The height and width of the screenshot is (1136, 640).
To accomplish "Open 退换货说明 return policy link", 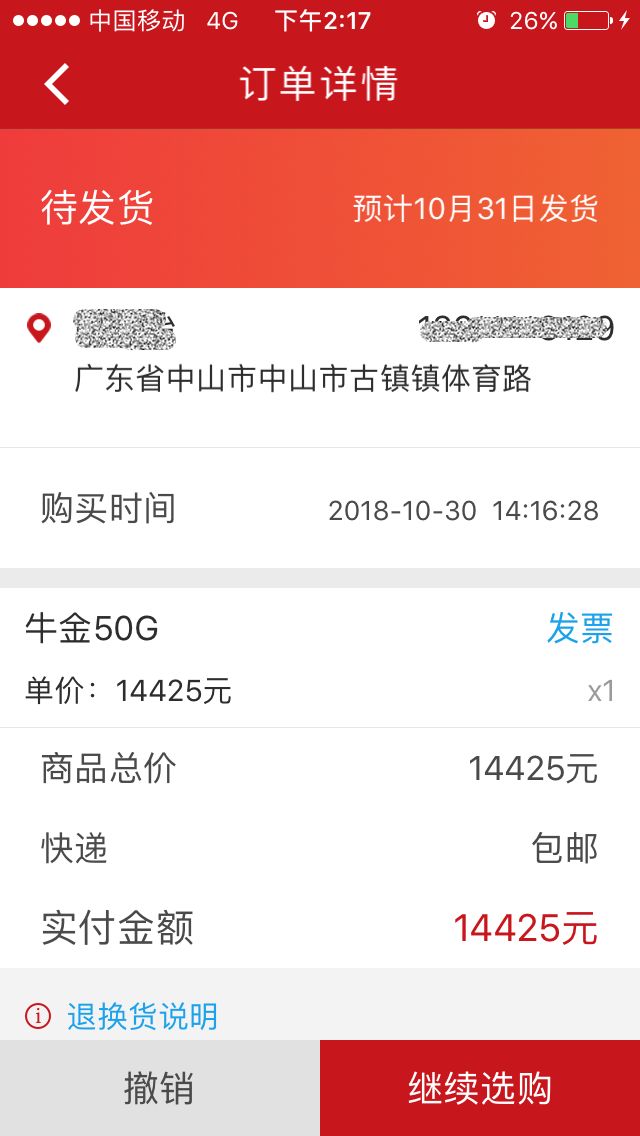I will (142, 1016).
